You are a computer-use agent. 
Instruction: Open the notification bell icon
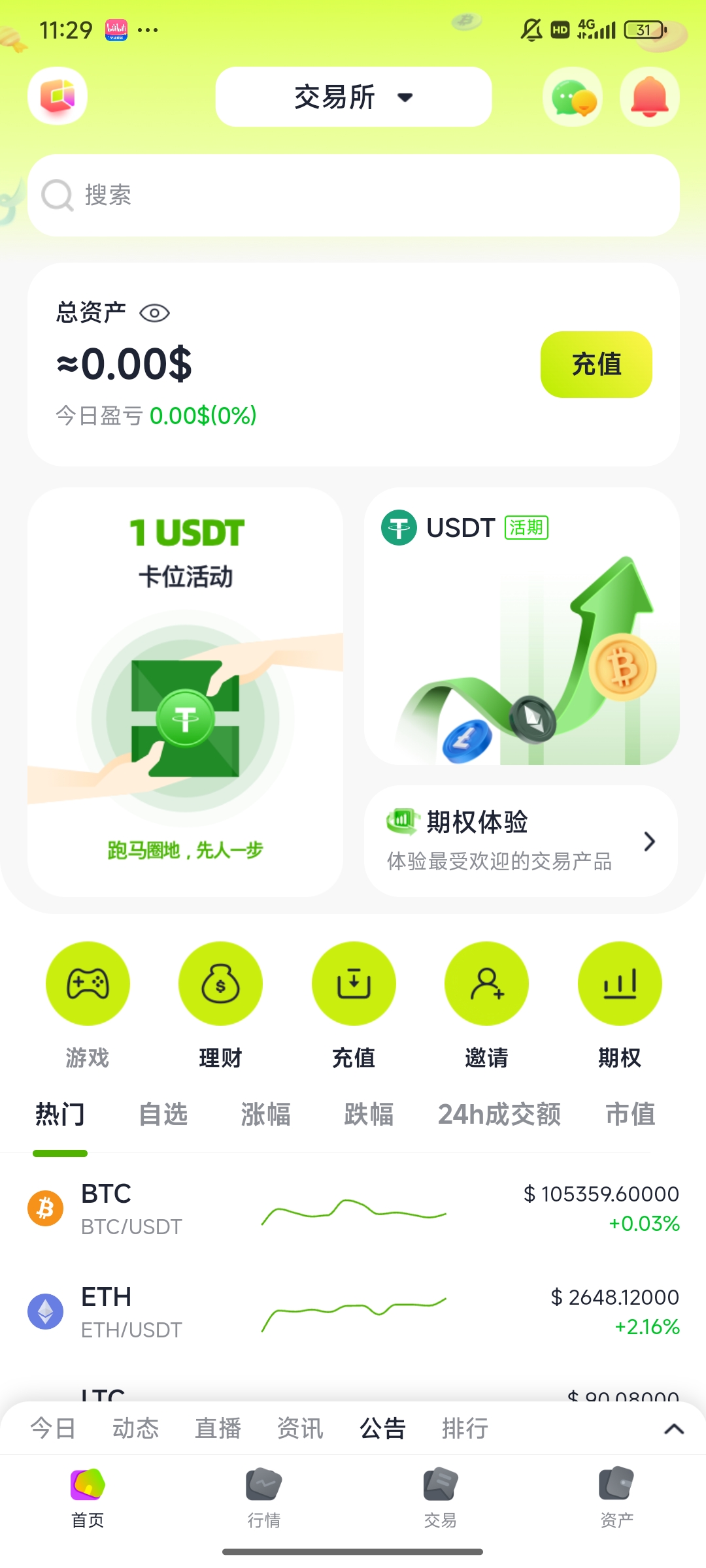click(649, 98)
